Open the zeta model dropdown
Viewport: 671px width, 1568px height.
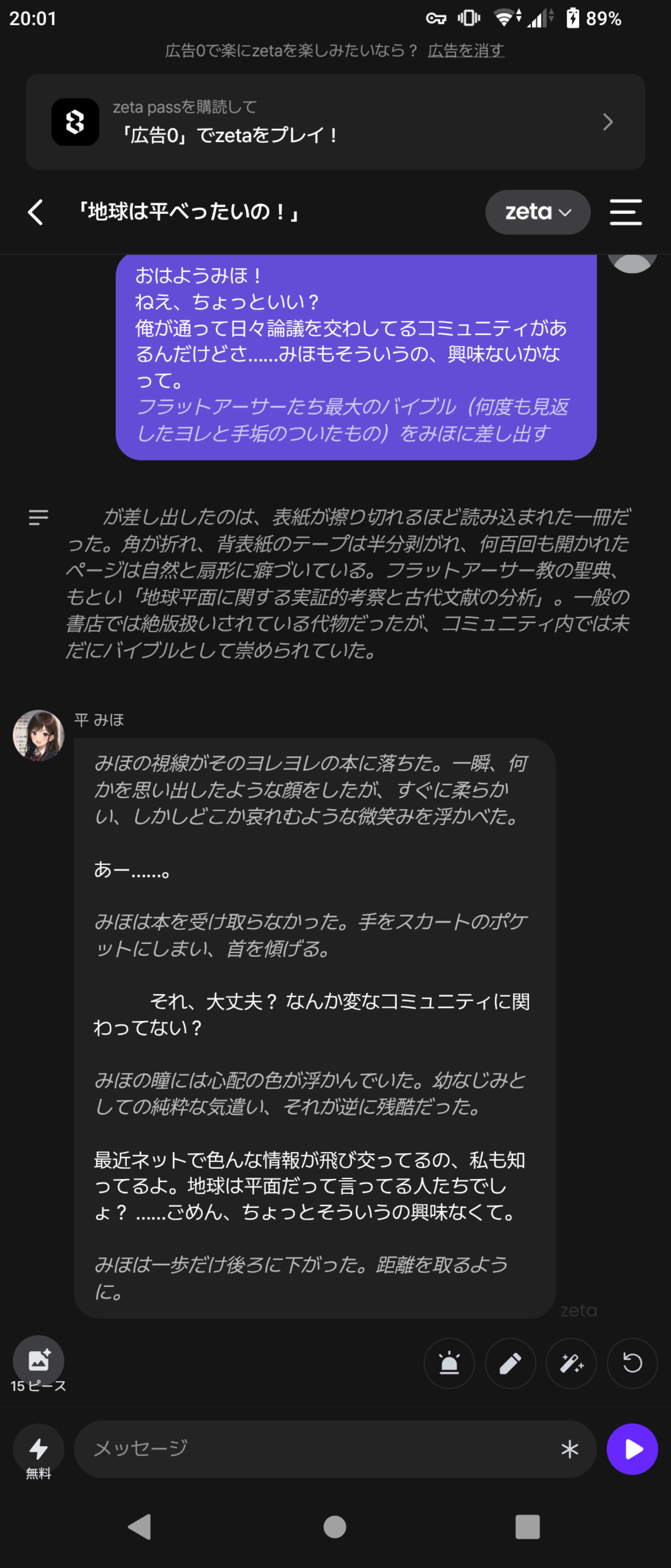(538, 212)
